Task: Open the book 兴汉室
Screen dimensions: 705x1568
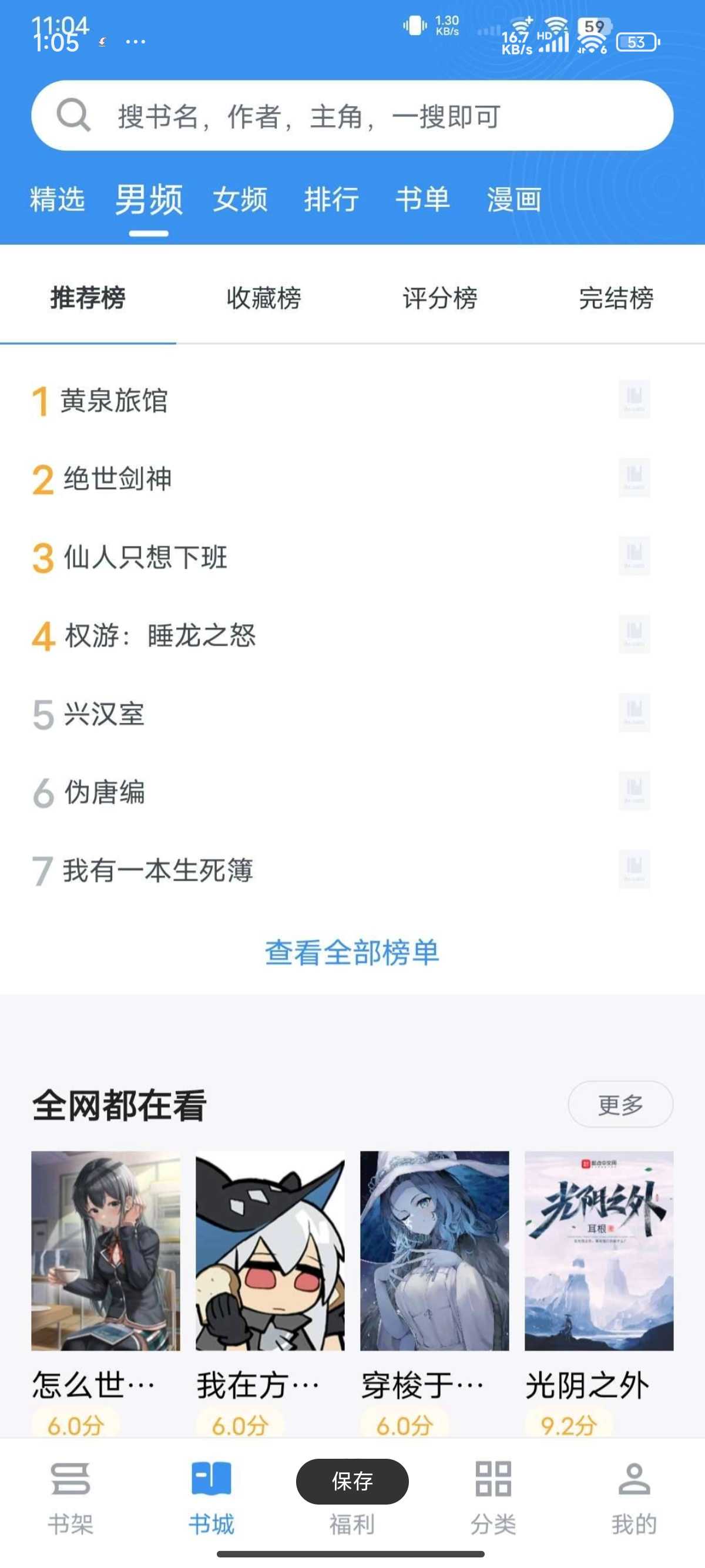Action: coord(103,714)
